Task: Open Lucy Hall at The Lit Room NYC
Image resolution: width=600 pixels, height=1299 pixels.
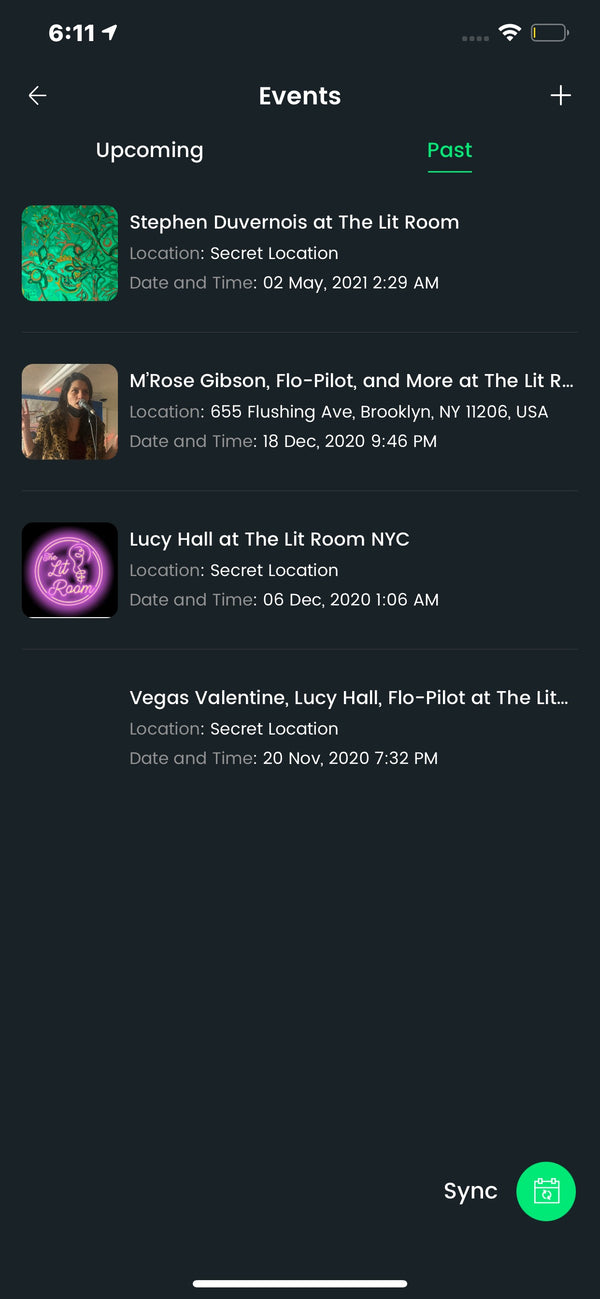Action: pyautogui.click(x=269, y=540)
